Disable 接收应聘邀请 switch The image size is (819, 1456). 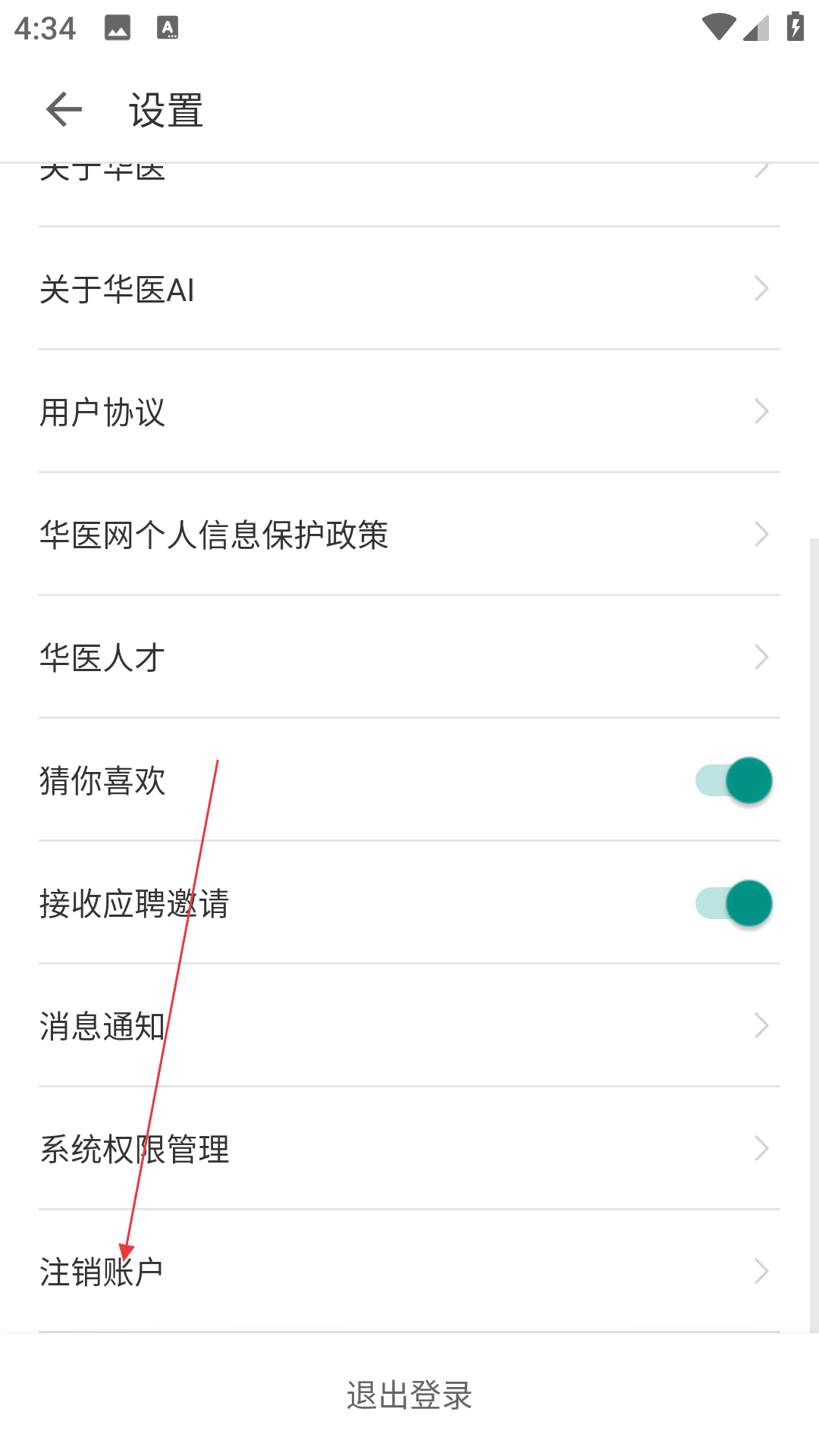coord(734,903)
